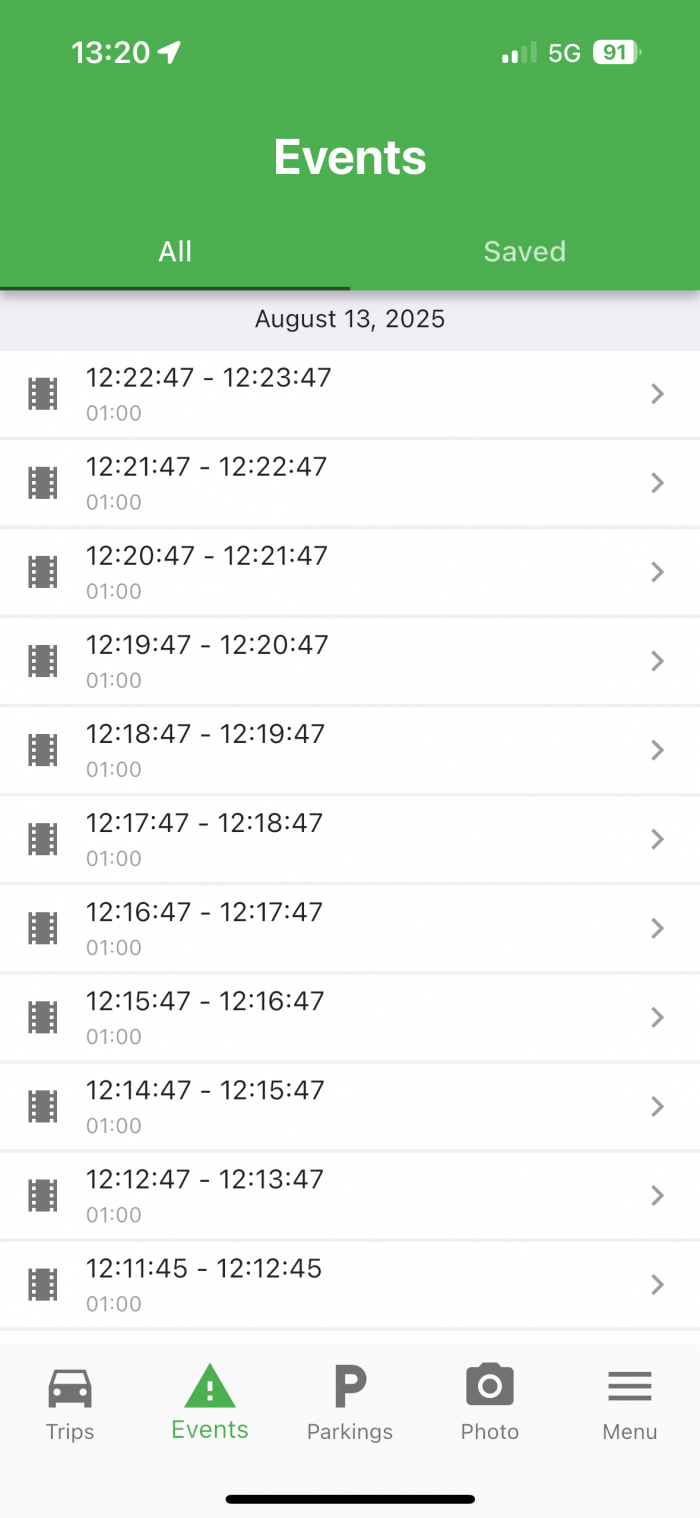Open the 12:14:47 - 12:15:47 clip
Viewport: 700px width, 1518px height.
[350, 1106]
